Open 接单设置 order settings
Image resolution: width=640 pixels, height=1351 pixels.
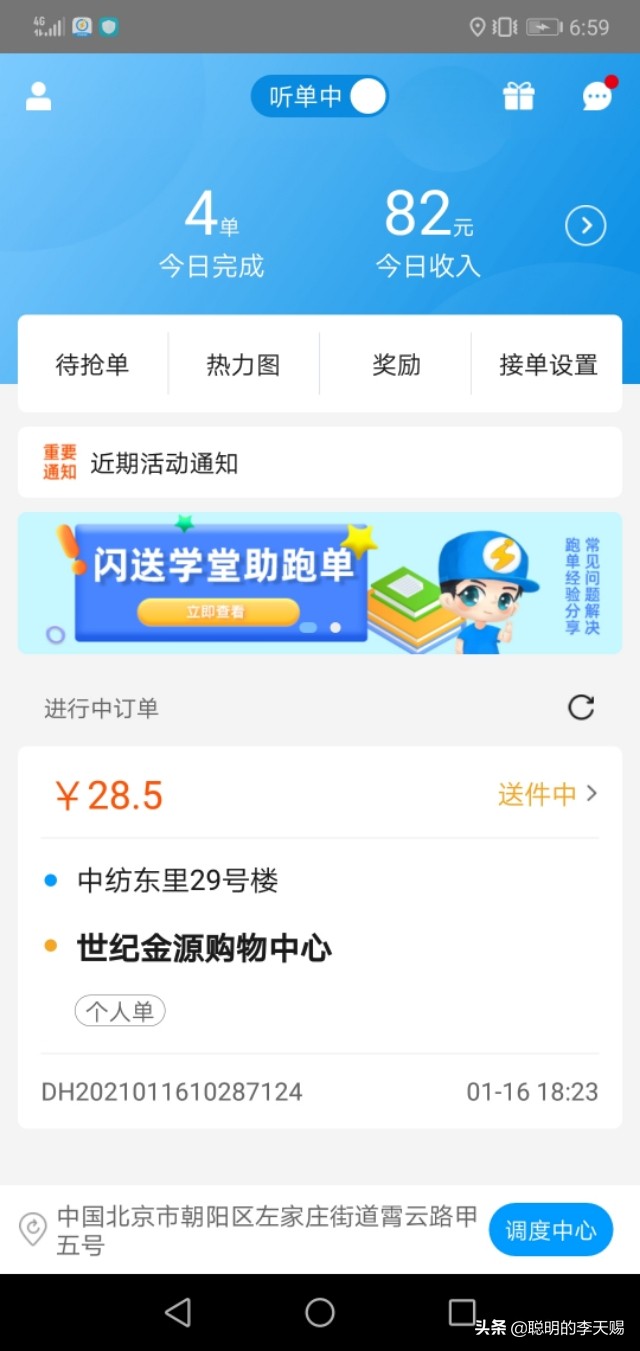tap(548, 365)
